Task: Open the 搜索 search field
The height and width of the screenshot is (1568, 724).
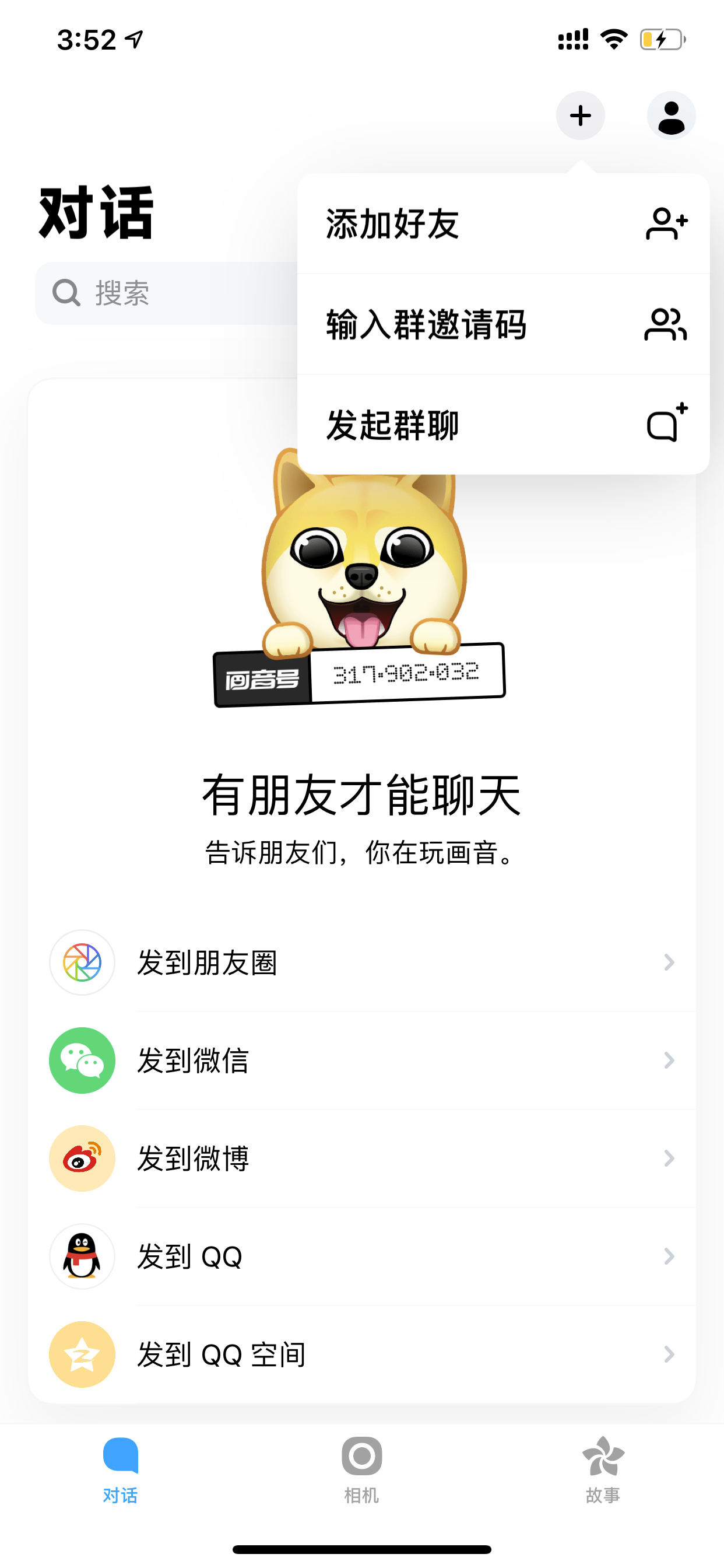Action: (x=167, y=293)
